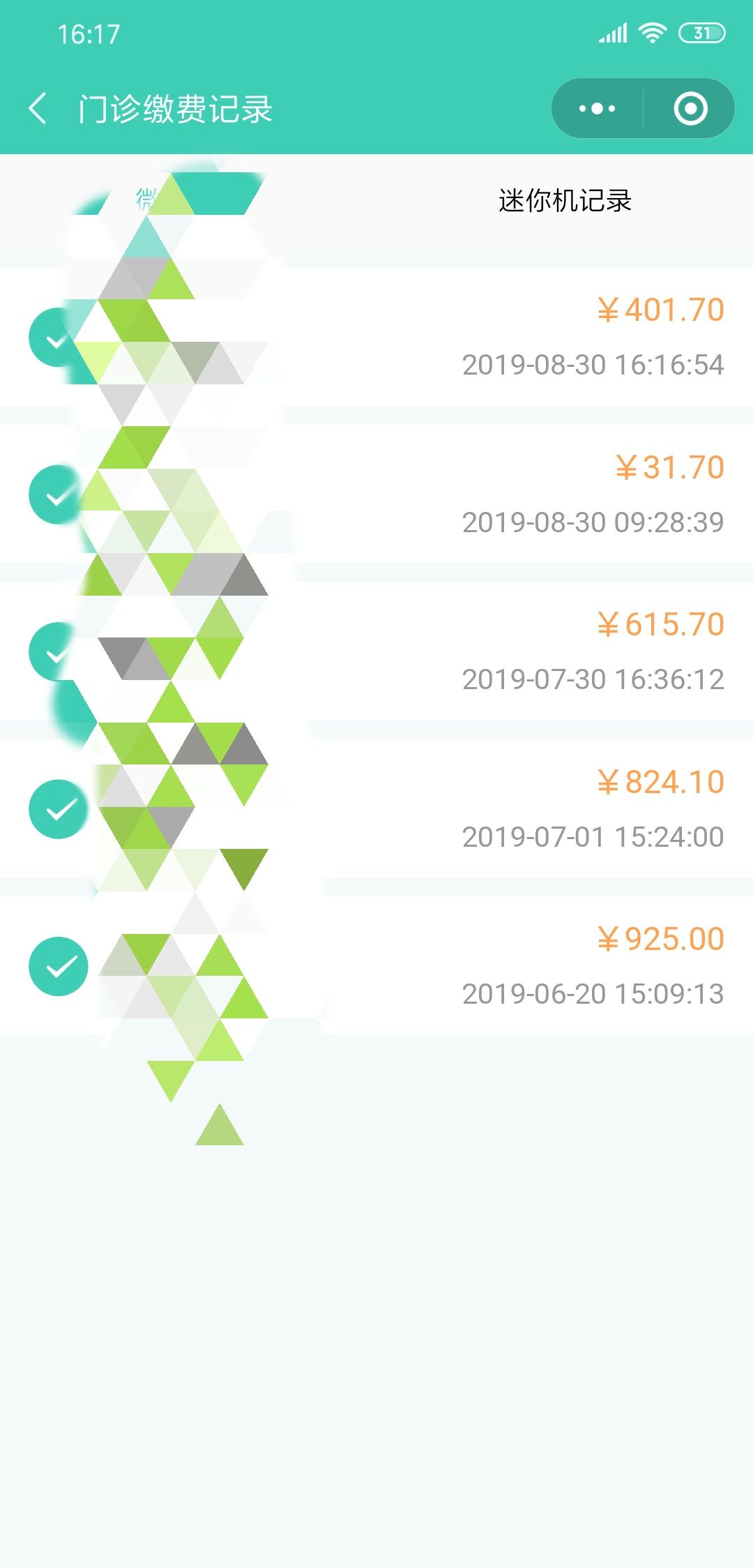The image size is (753, 1568).
Task: Switch to the 迷你机记录 tab
Action: tap(565, 201)
